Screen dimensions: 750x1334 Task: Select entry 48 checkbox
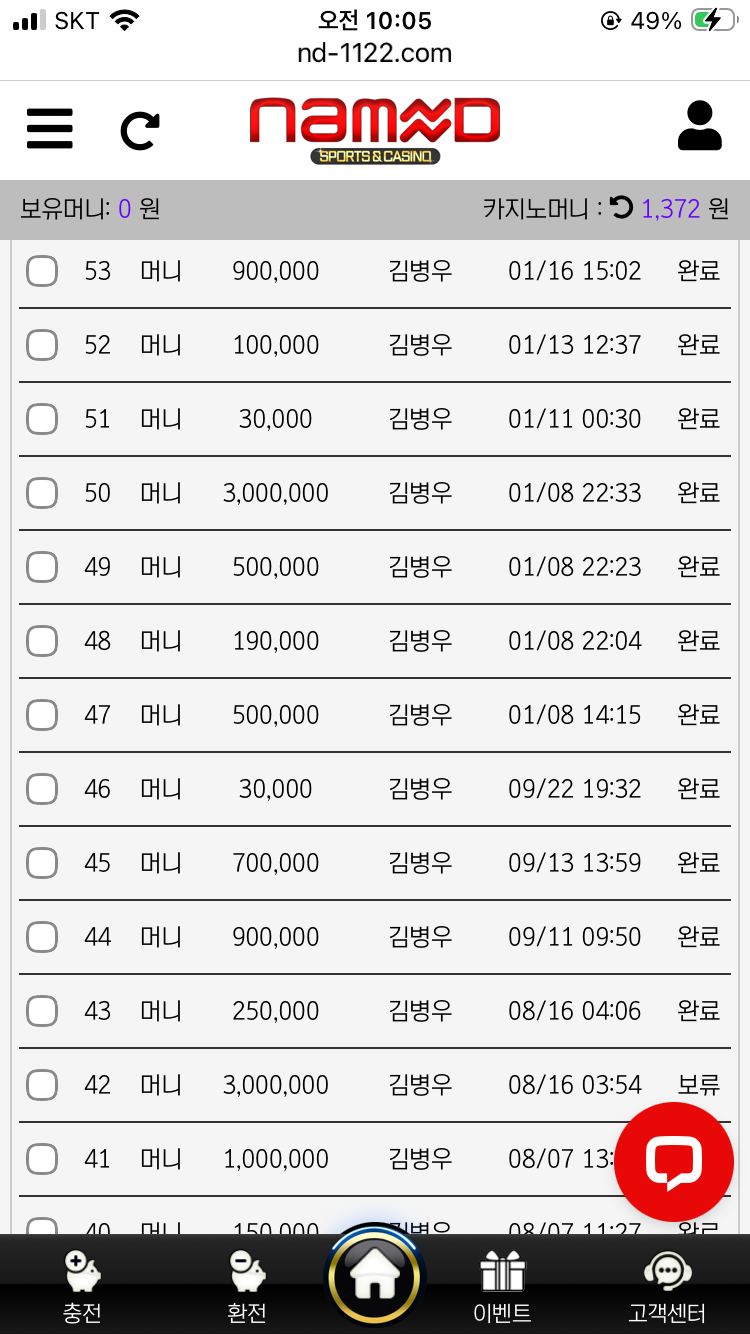[42, 641]
